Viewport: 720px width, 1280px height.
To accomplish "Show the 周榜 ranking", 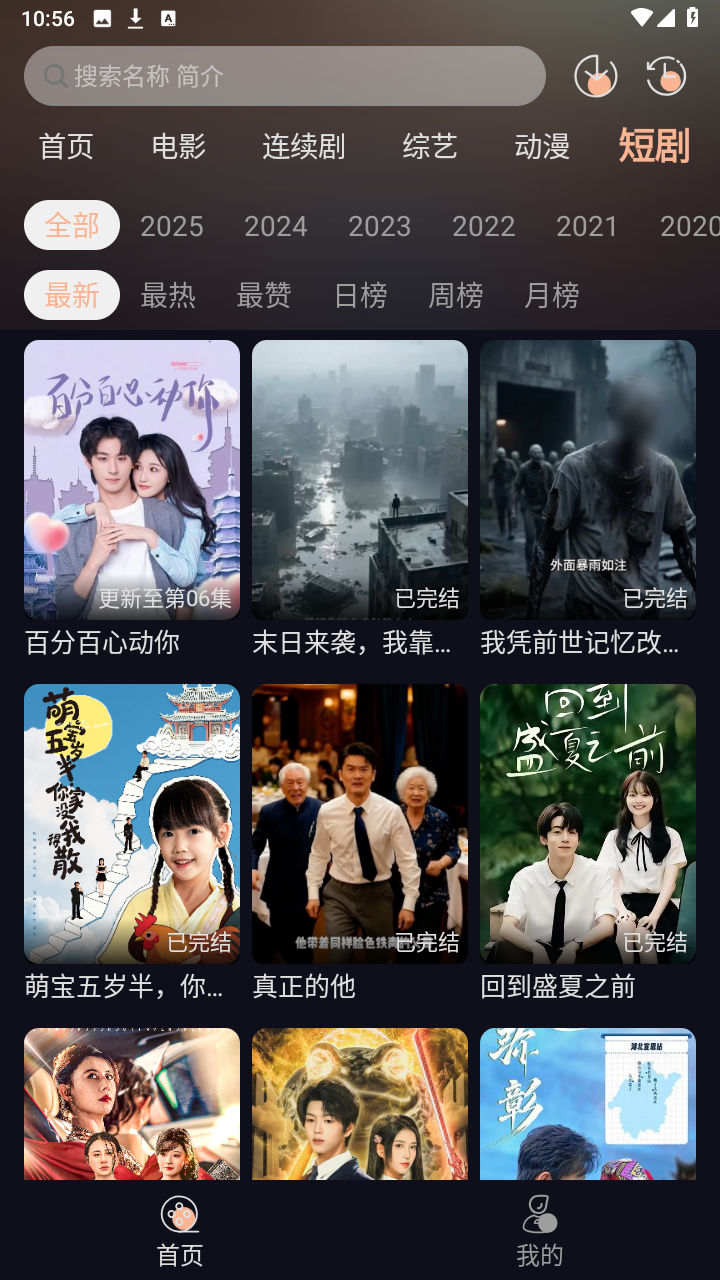I will point(456,295).
